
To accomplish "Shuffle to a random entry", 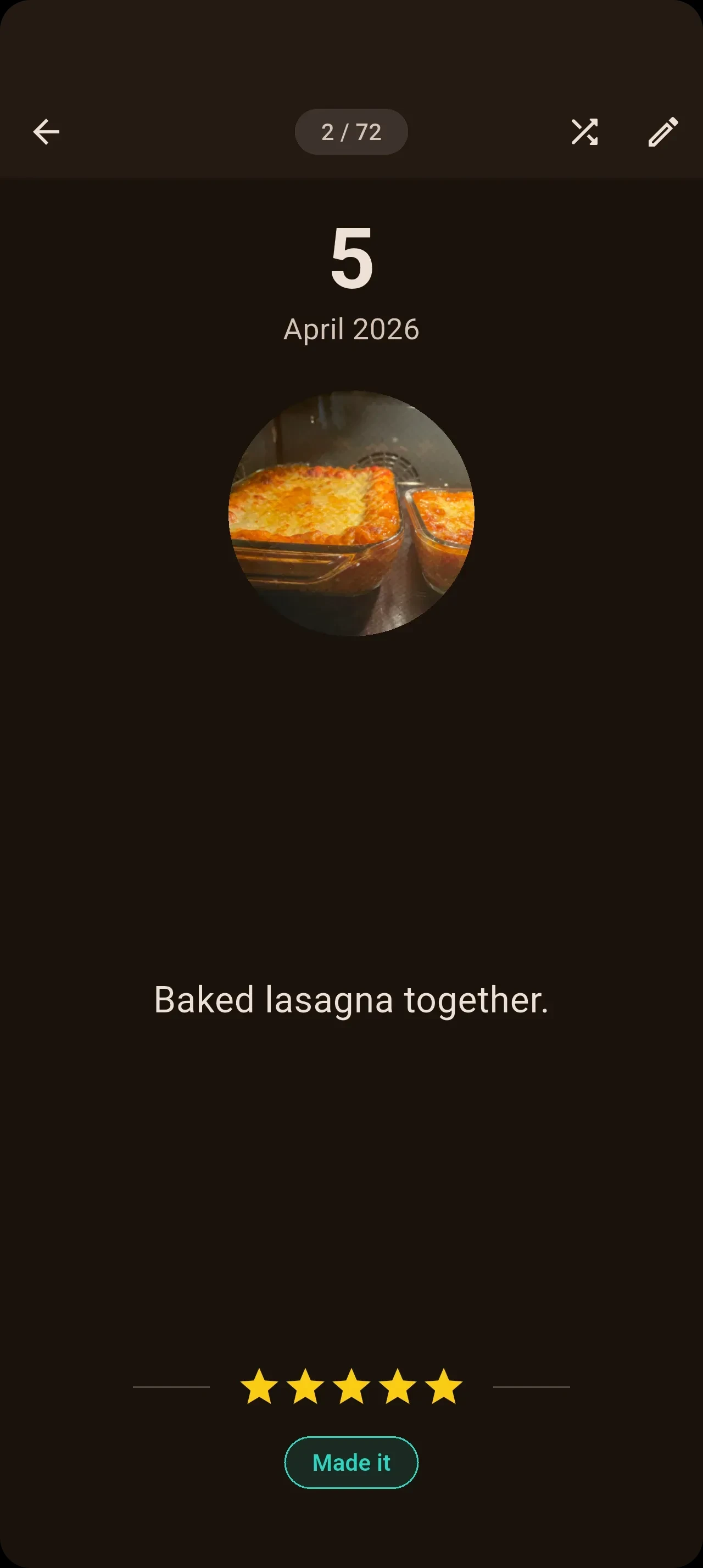I will pyautogui.click(x=584, y=131).
